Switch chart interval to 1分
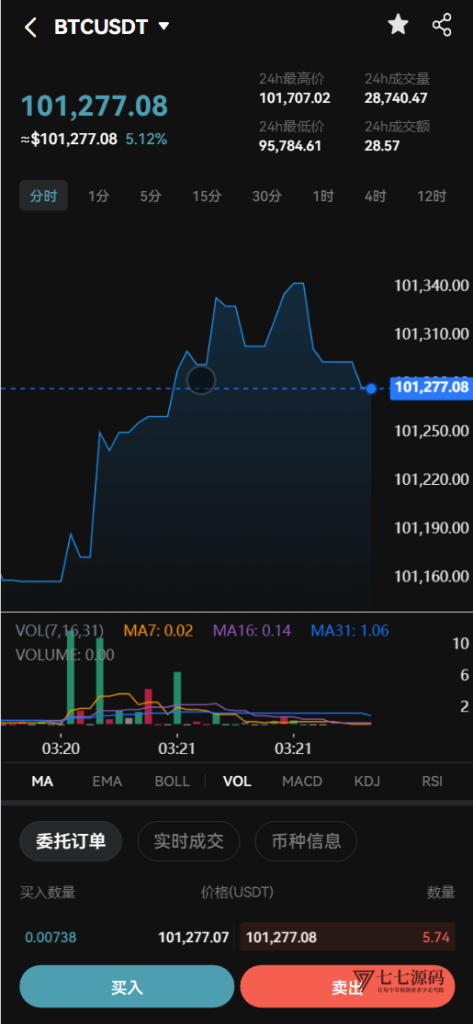Viewport: 473px width, 1024px height. click(99, 196)
